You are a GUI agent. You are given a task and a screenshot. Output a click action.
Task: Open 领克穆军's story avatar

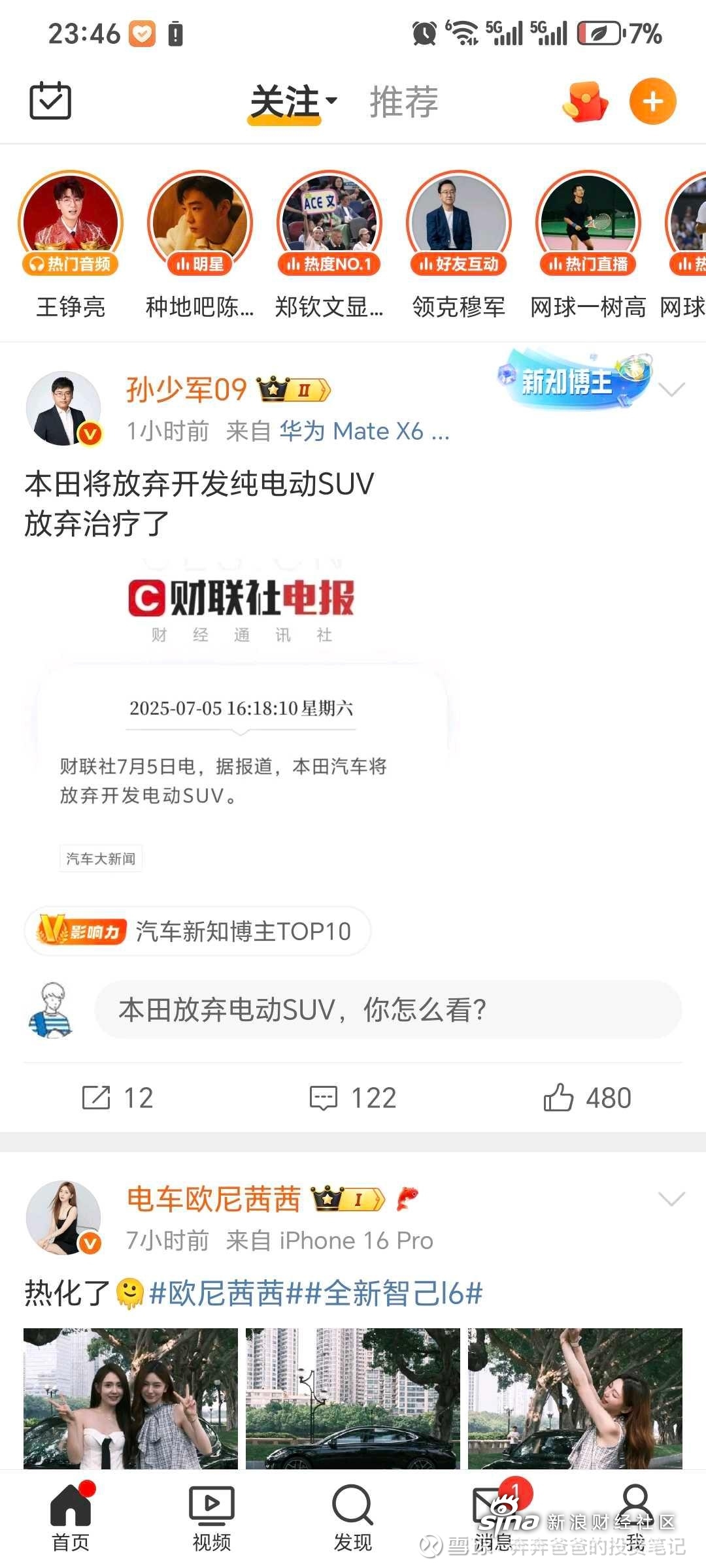[x=459, y=223]
